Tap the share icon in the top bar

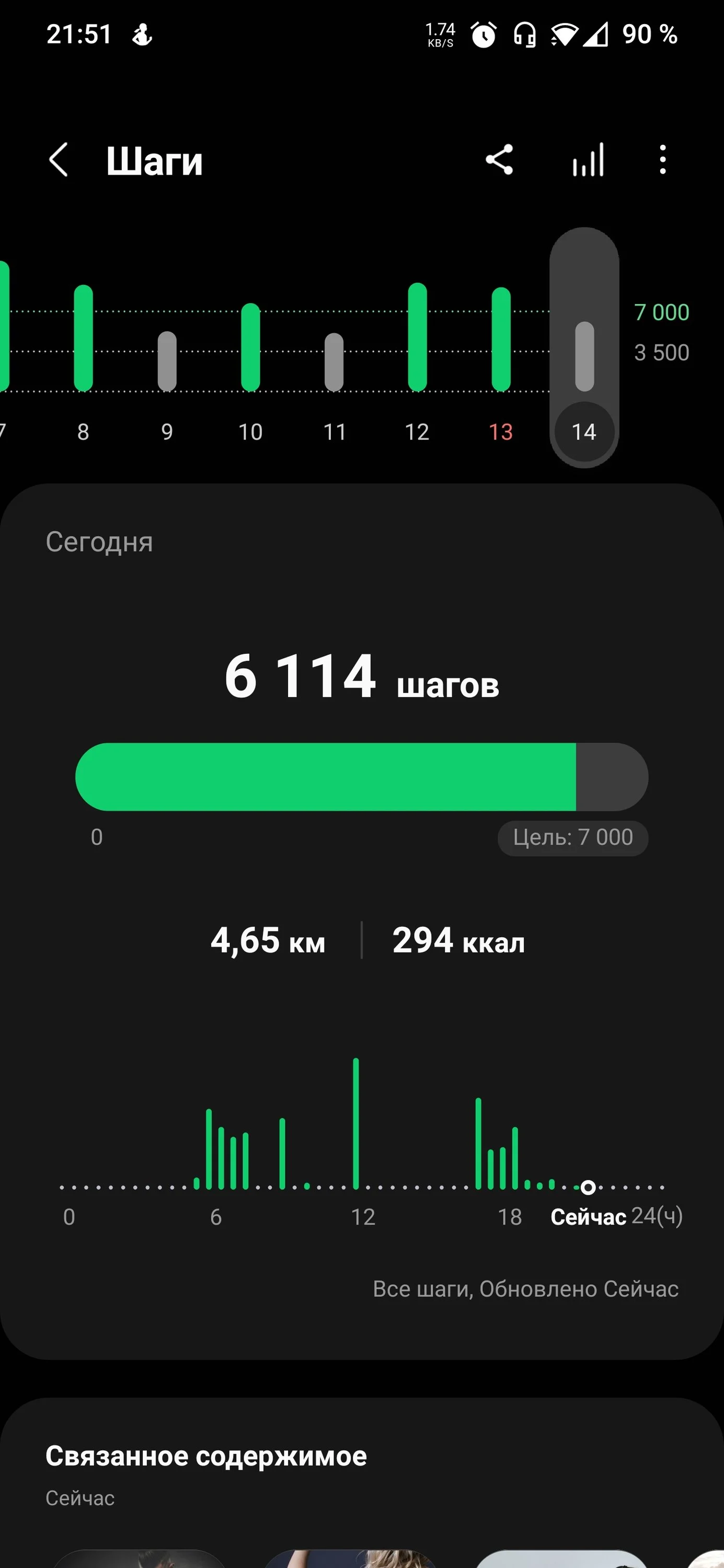[501, 160]
